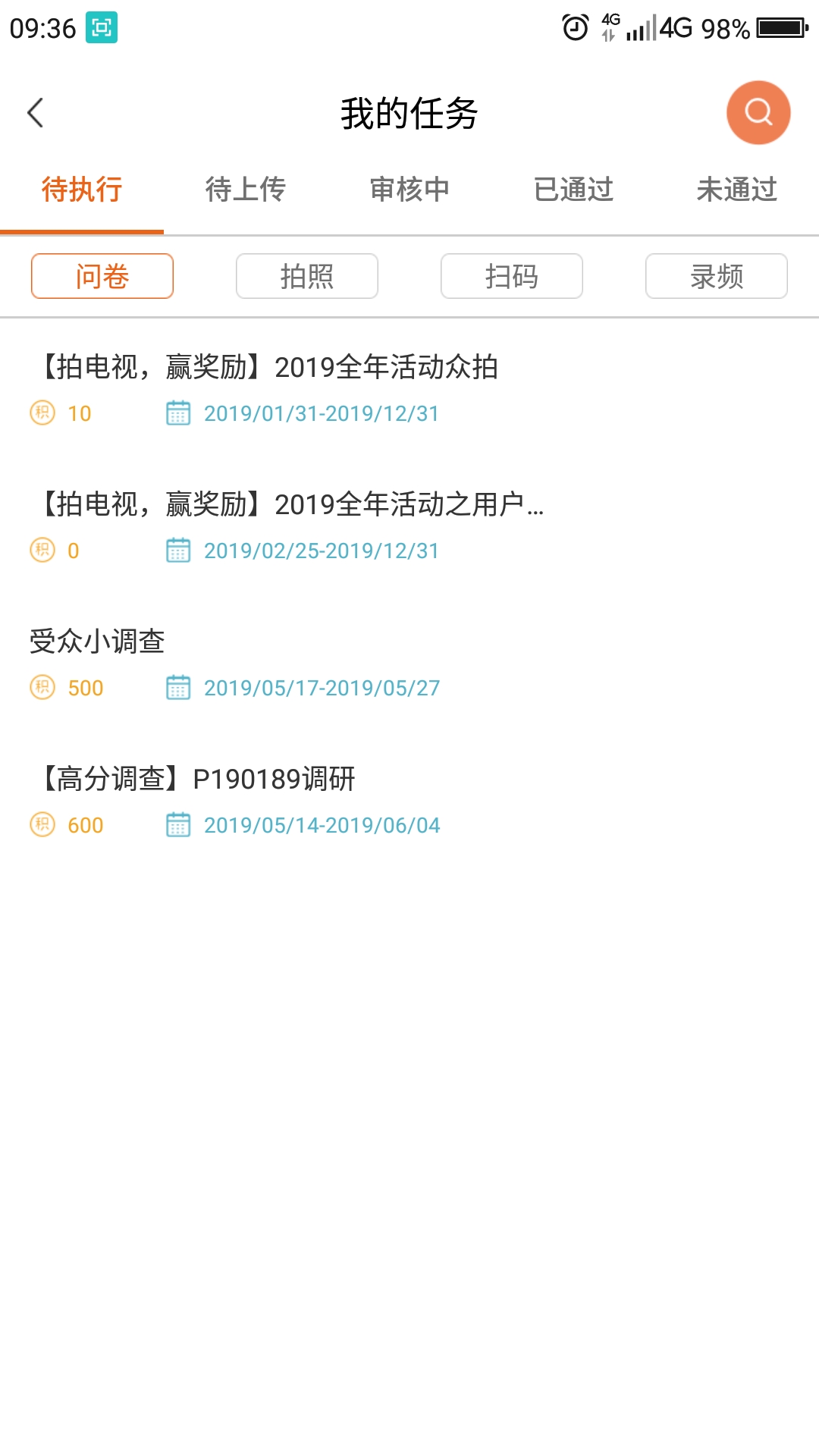Screen dimensions: 819x1456
Task: Open the 已通过 tab
Action: [573, 190]
